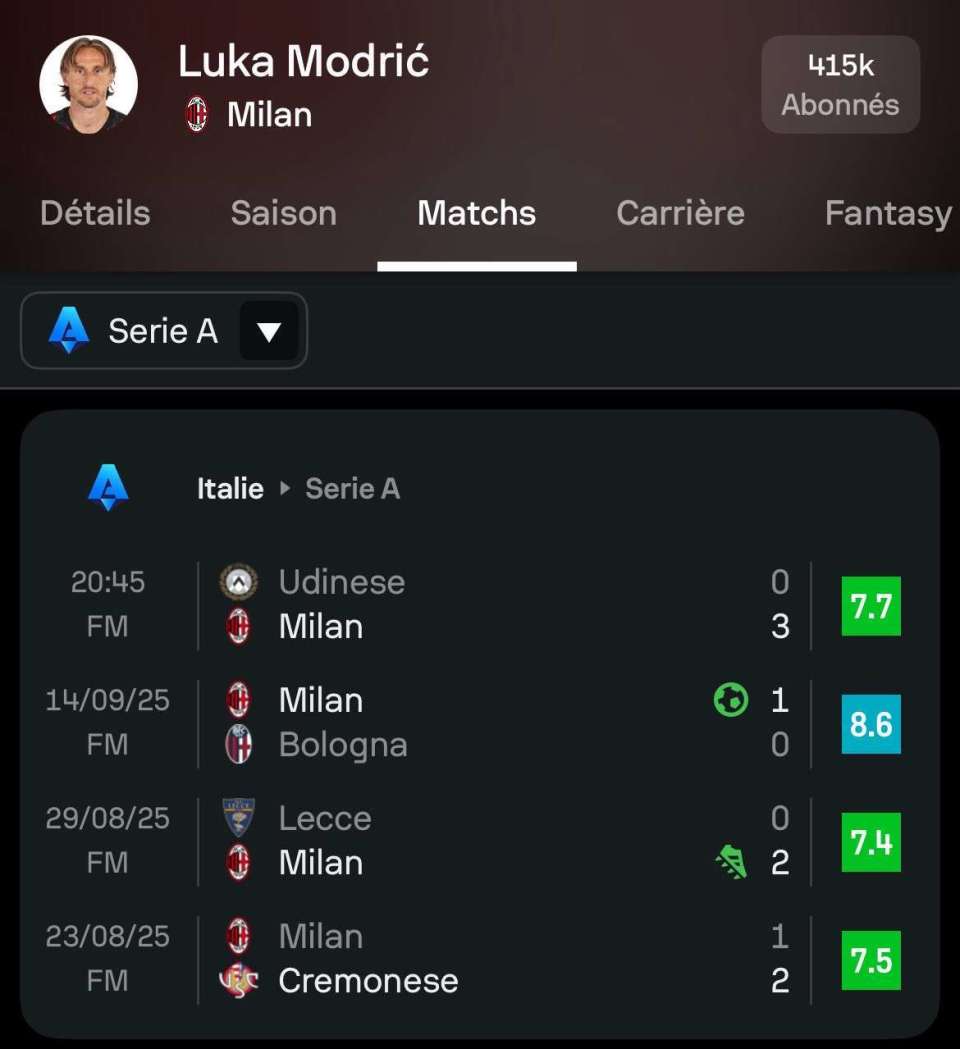The width and height of the screenshot is (960, 1049).
Task: Switch to the Fantasy tab
Action: coord(887,213)
